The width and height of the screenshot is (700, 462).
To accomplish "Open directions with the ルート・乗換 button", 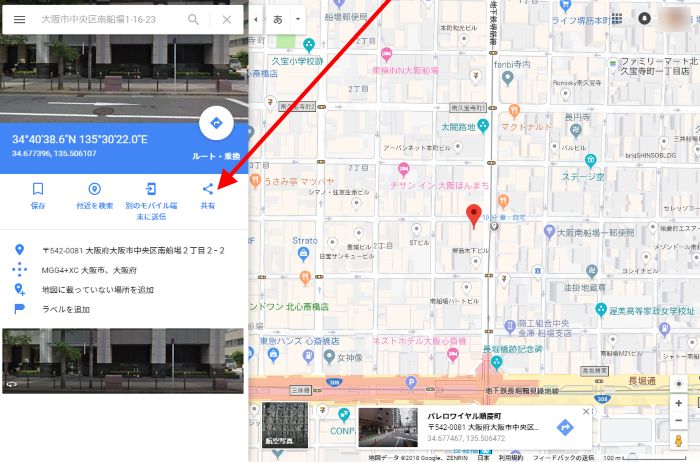I will (216, 126).
